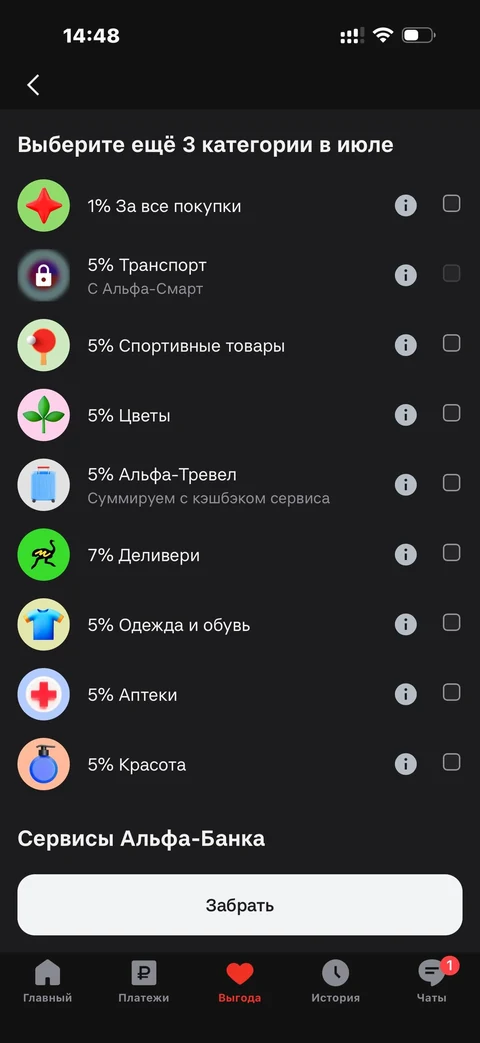Screen dimensions: 480x1043
Task: Go back with the top-left arrow
Action: (x=33, y=85)
